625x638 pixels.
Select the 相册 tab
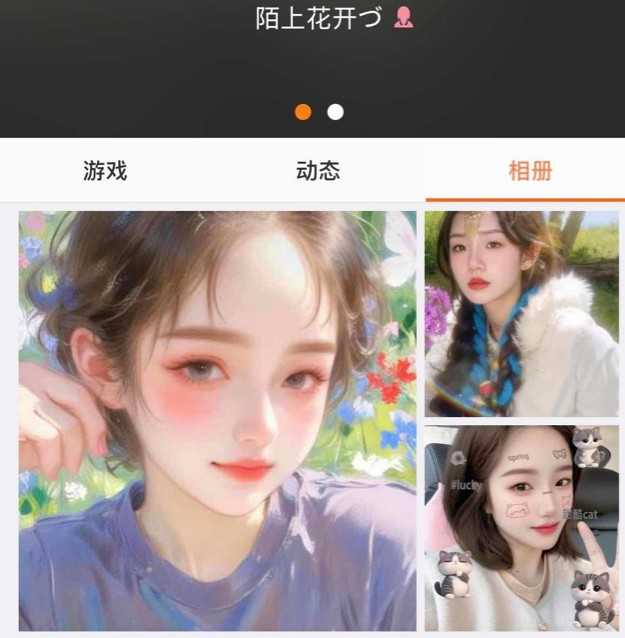coord(530,171)
